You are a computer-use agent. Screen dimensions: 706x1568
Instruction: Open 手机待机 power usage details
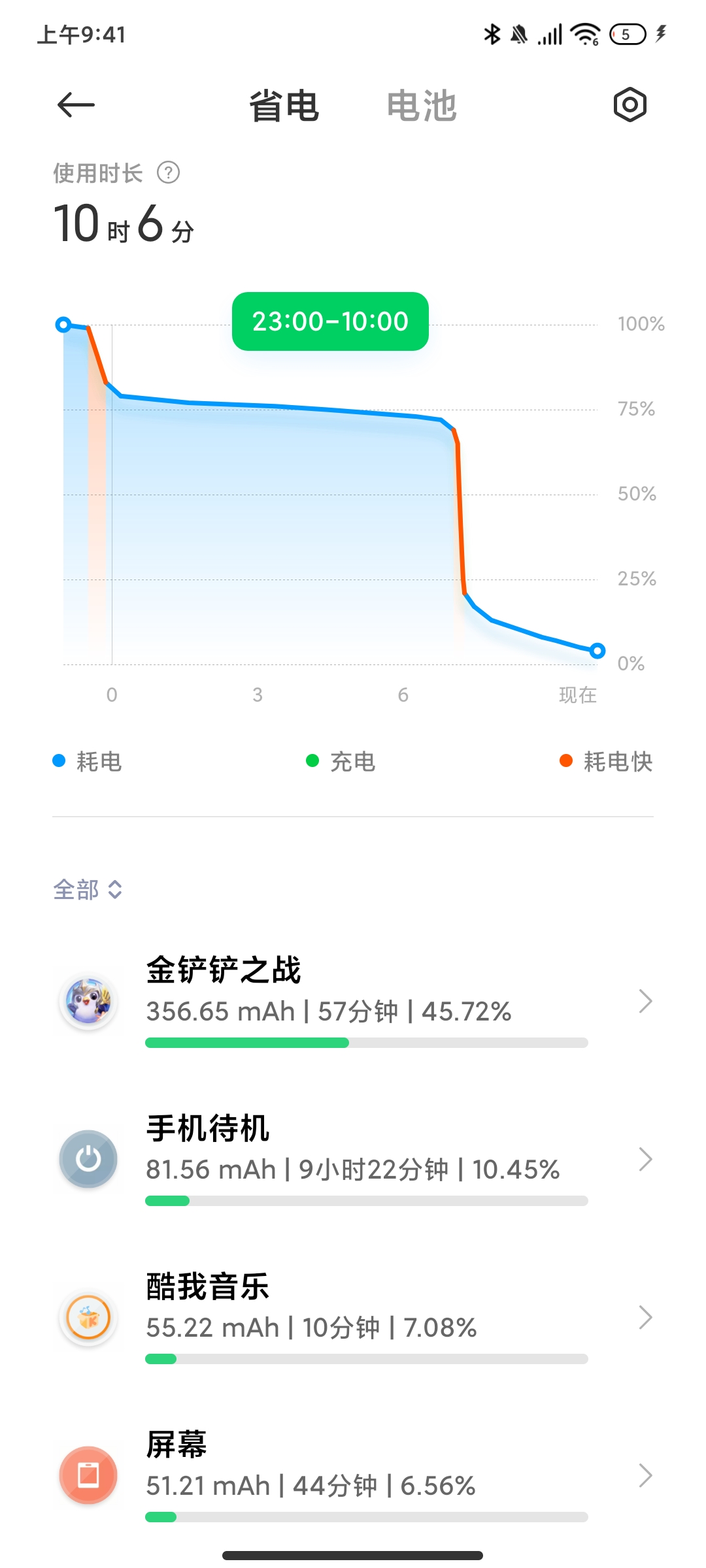(x=353, y=1159)
